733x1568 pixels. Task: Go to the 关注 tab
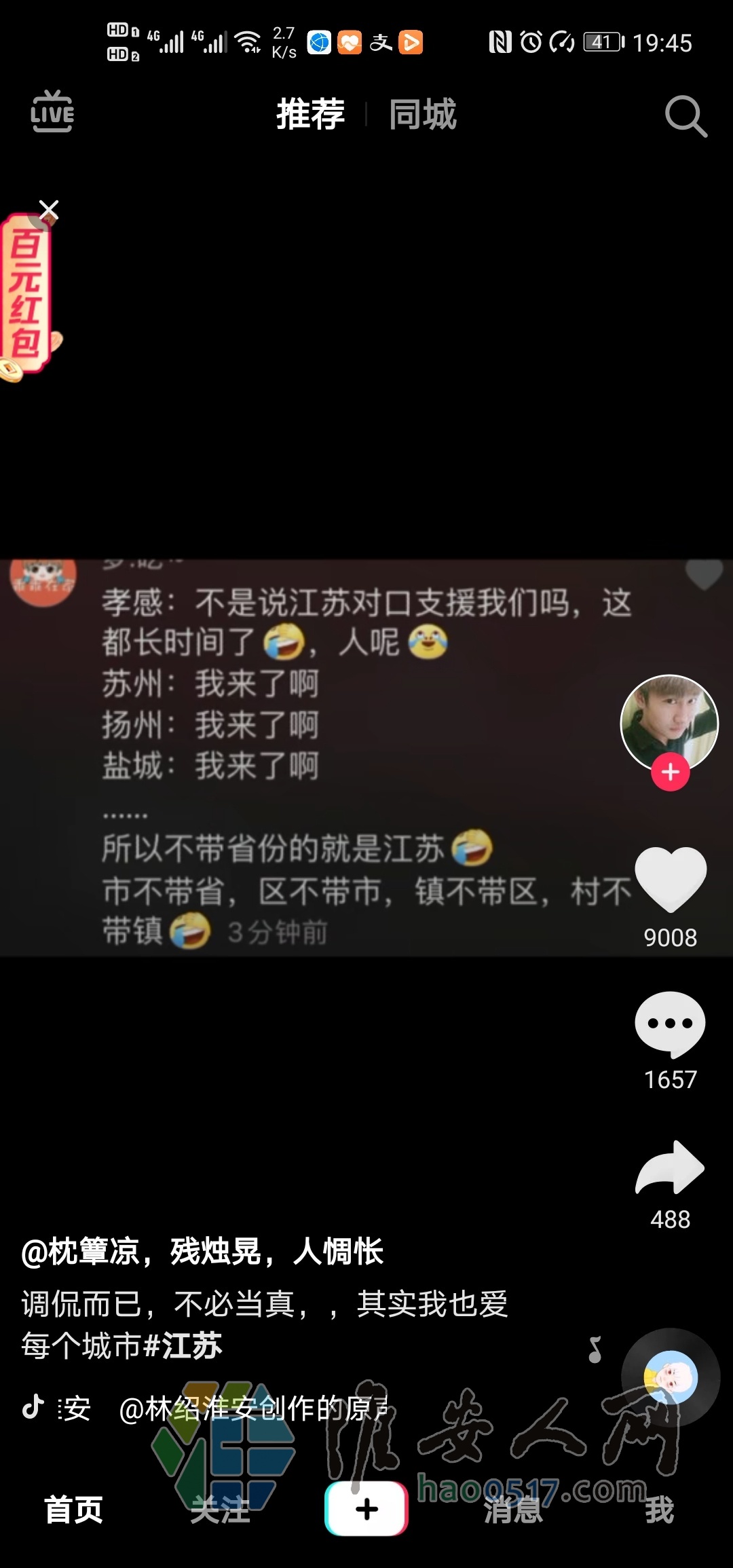(x=220, y=1510)
